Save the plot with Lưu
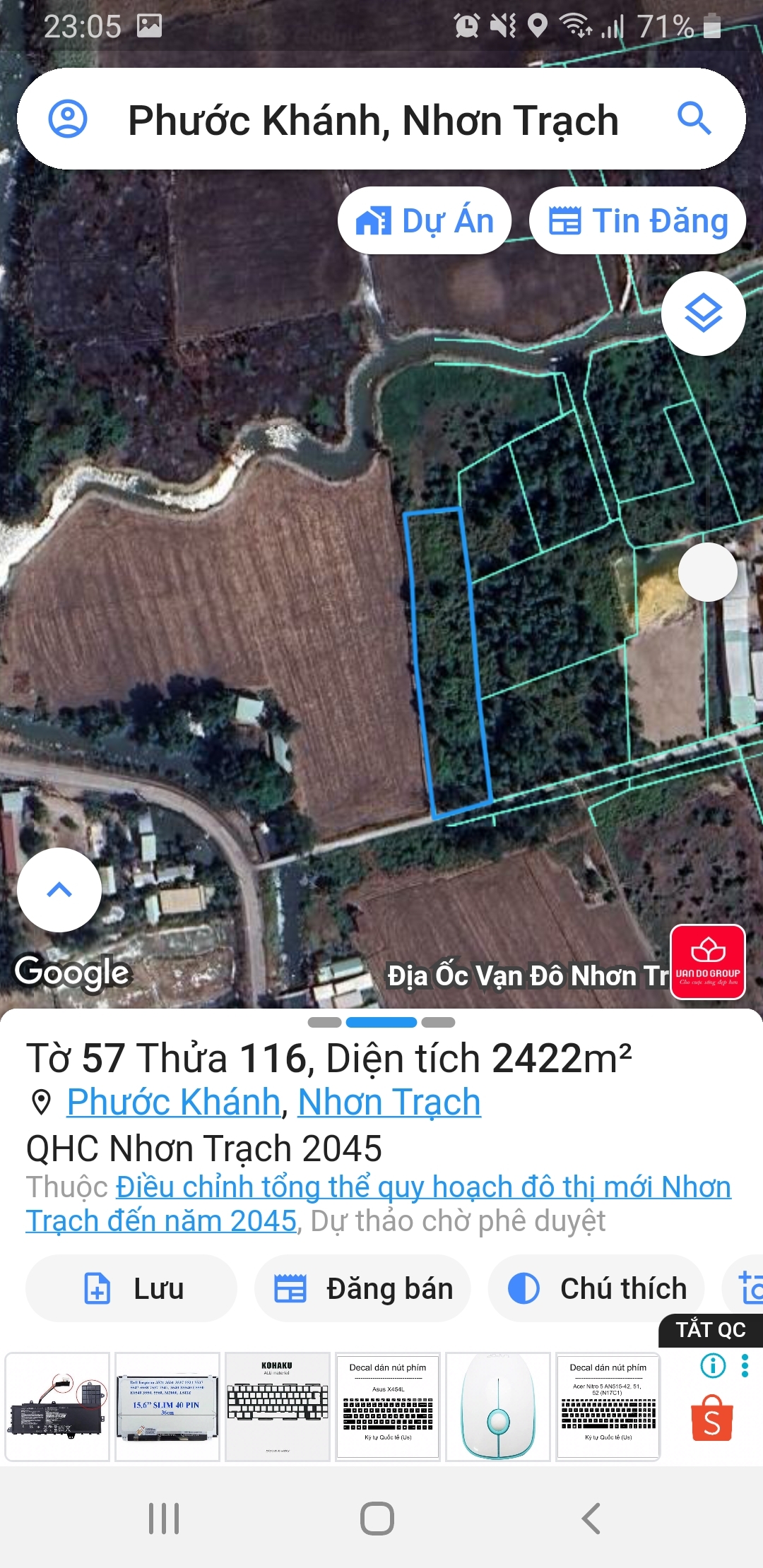Image resolution: width=763 pixels, height=1568 pixels. [131, 1288]
